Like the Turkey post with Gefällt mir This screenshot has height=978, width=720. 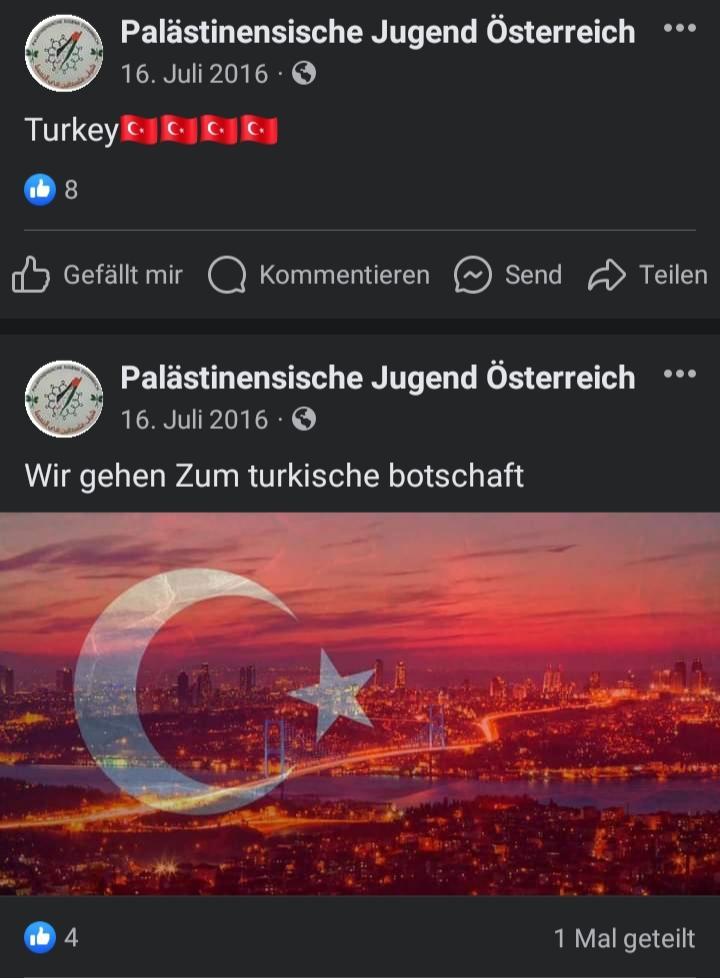coord(97,275)
